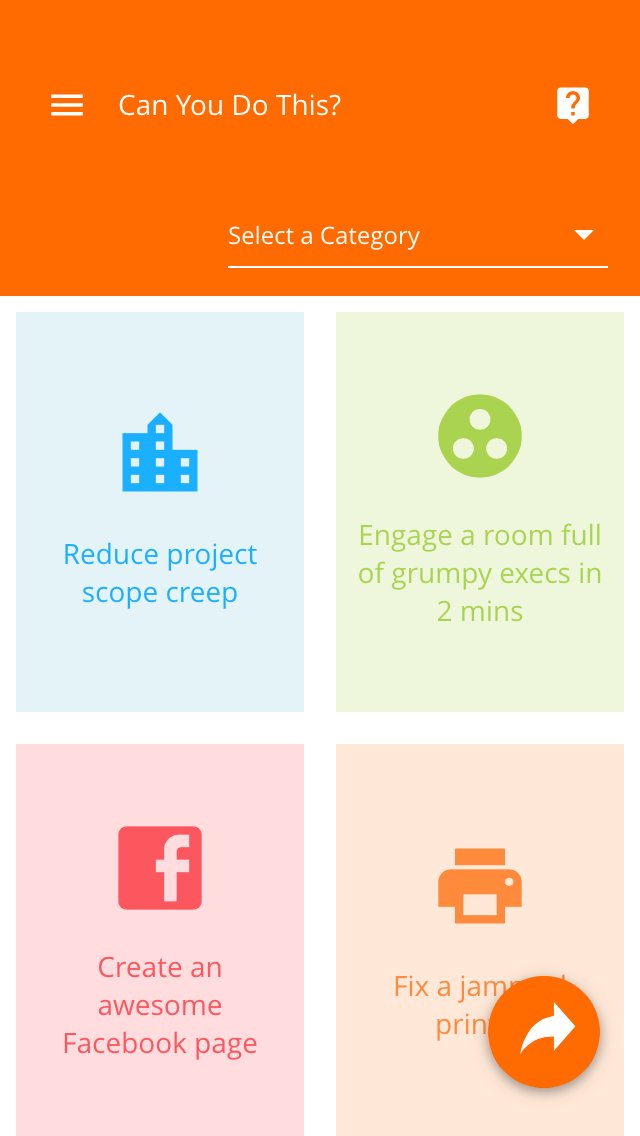Open the hamburger navigation menu

(x=67, y=105)
